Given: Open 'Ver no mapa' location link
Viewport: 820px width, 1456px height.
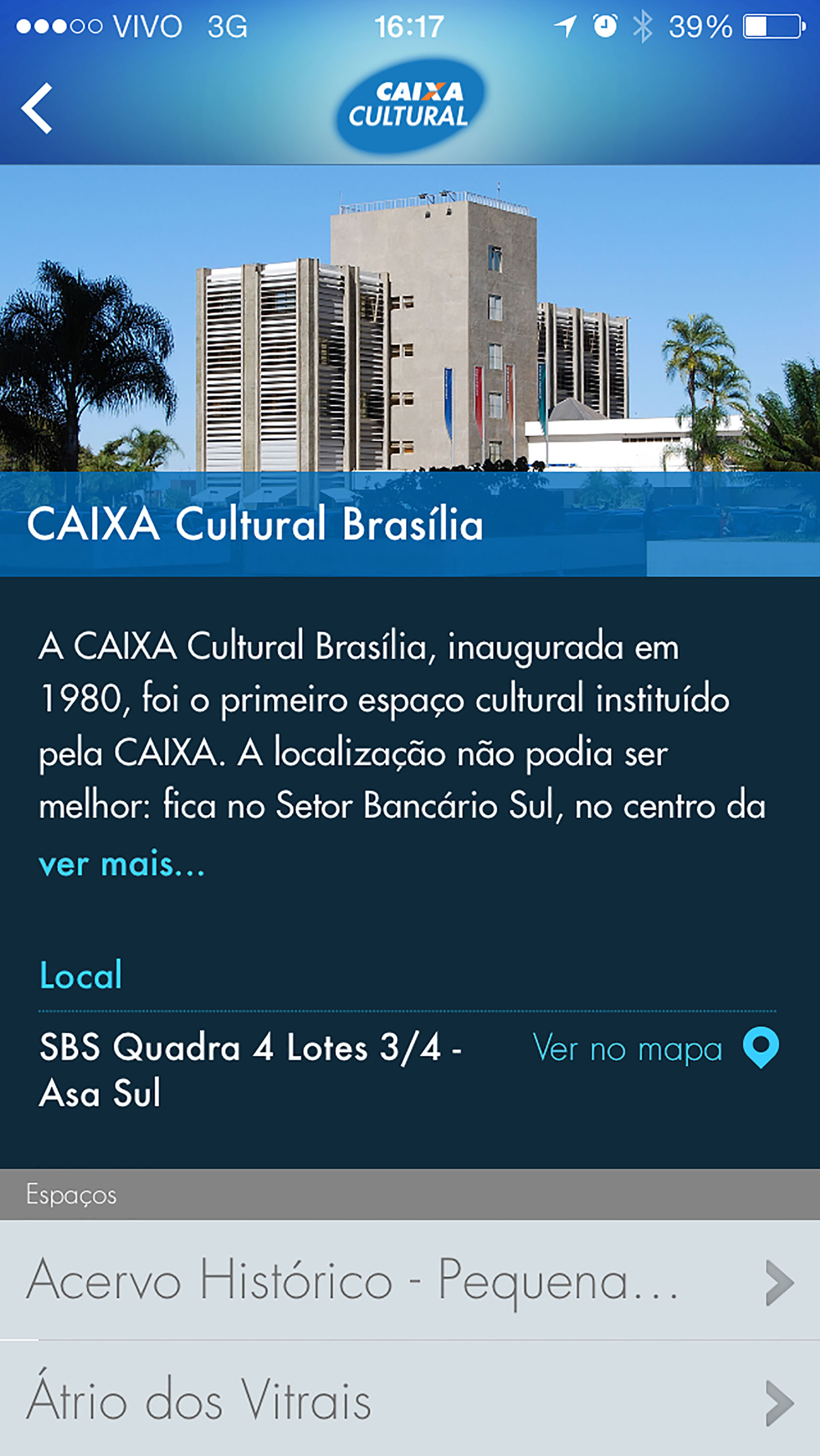Looking at the screenshot, I should (655, 1049).
